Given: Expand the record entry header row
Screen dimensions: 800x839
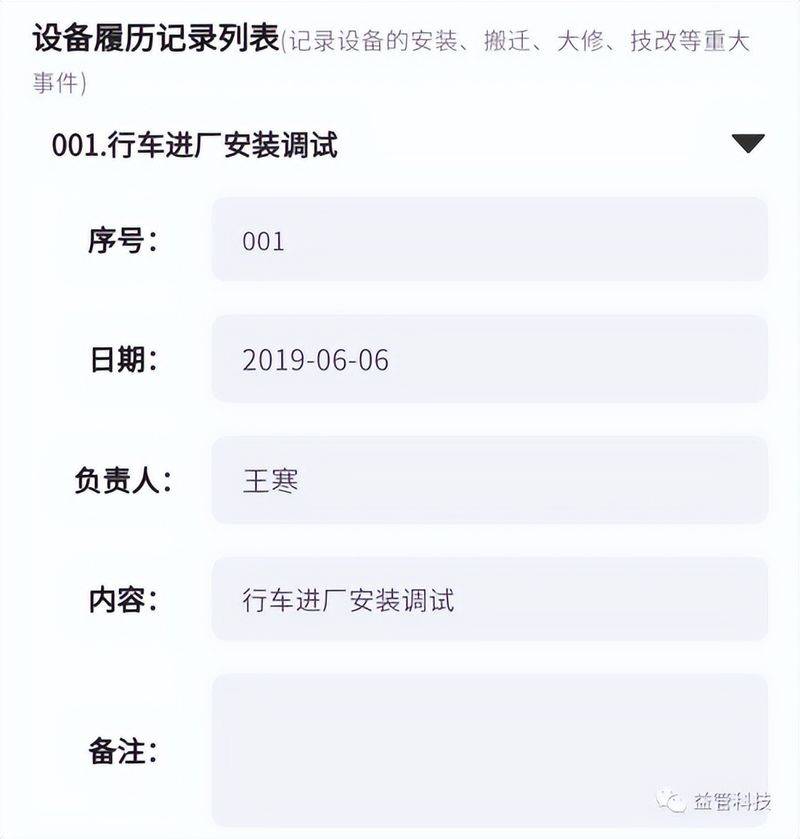Looking at the screenshot, I should (x=400, y=141).
